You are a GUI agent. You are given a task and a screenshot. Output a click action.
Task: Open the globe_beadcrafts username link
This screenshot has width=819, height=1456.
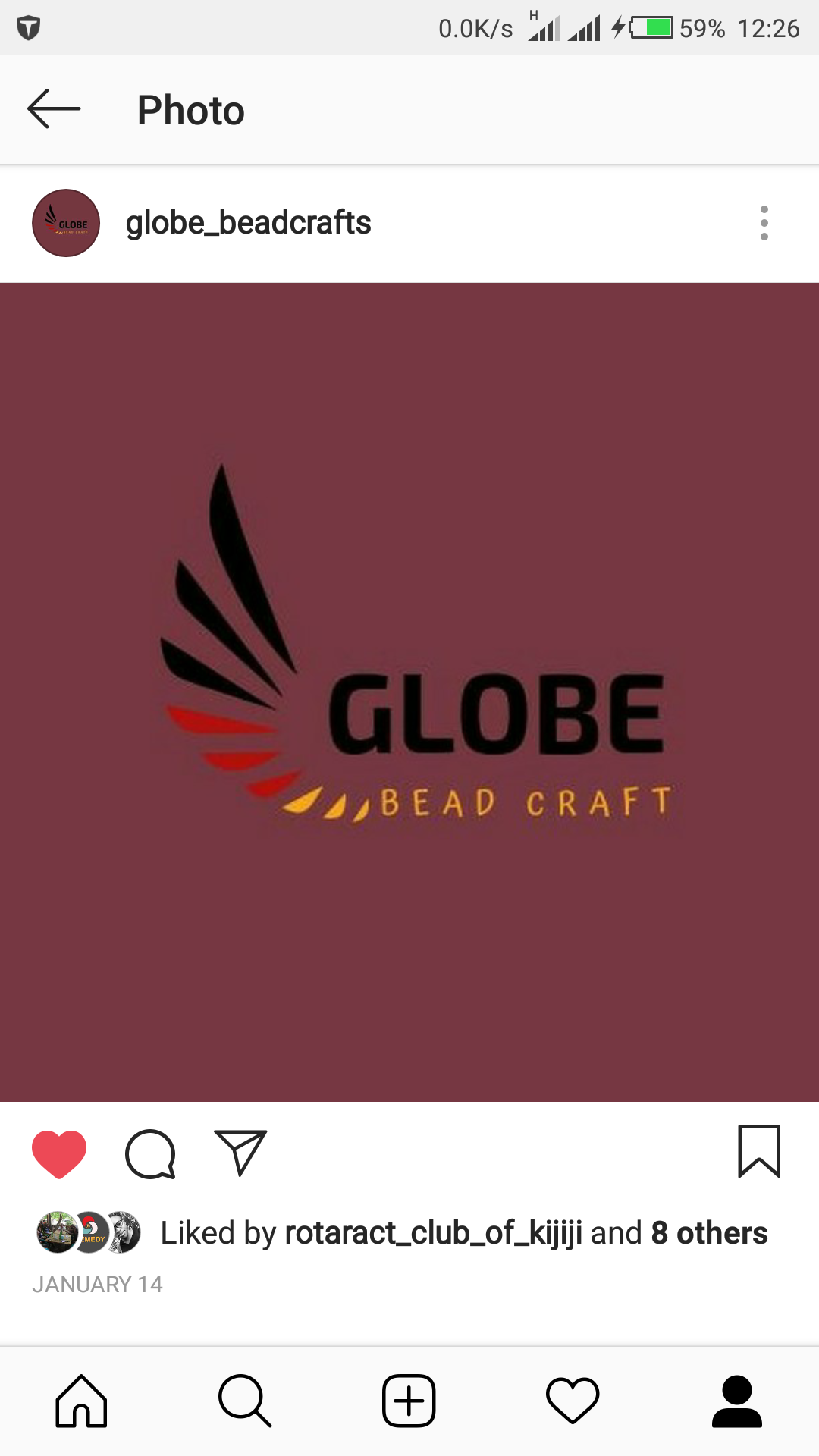(x=248, y=223)
